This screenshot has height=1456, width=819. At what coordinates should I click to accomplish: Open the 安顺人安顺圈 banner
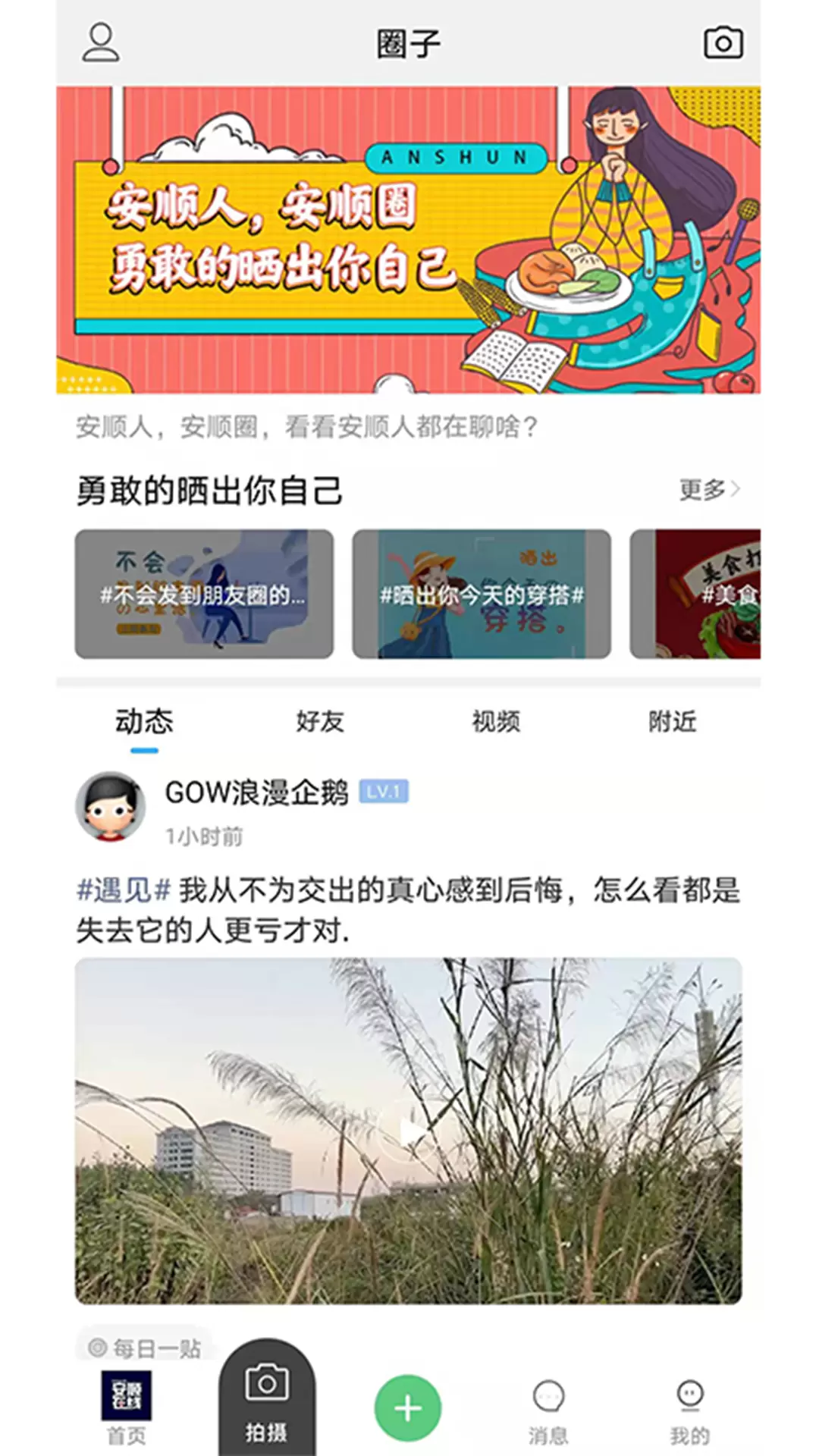pos(408,240)
